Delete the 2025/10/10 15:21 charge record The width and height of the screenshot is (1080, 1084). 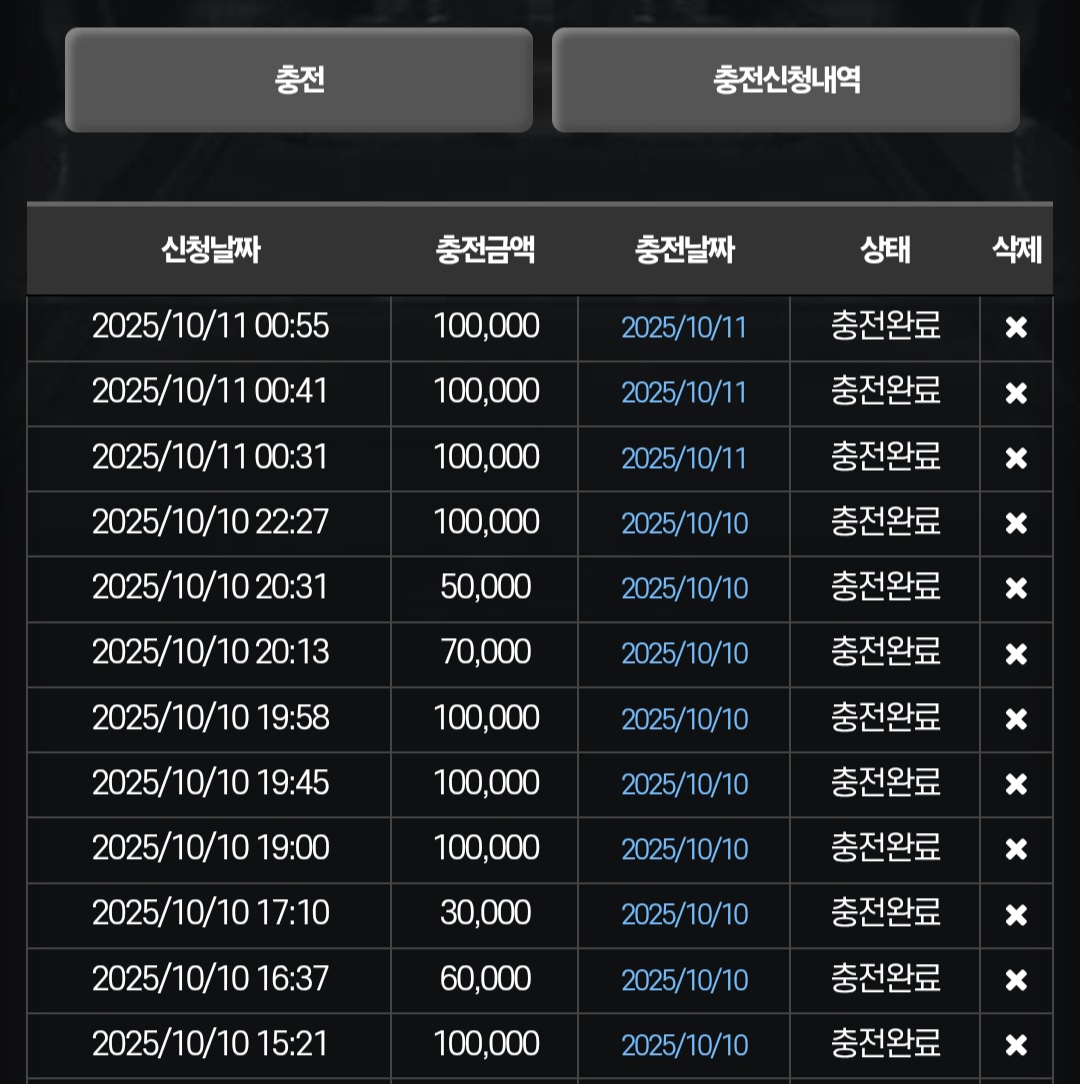[x=1016, y=1045]
